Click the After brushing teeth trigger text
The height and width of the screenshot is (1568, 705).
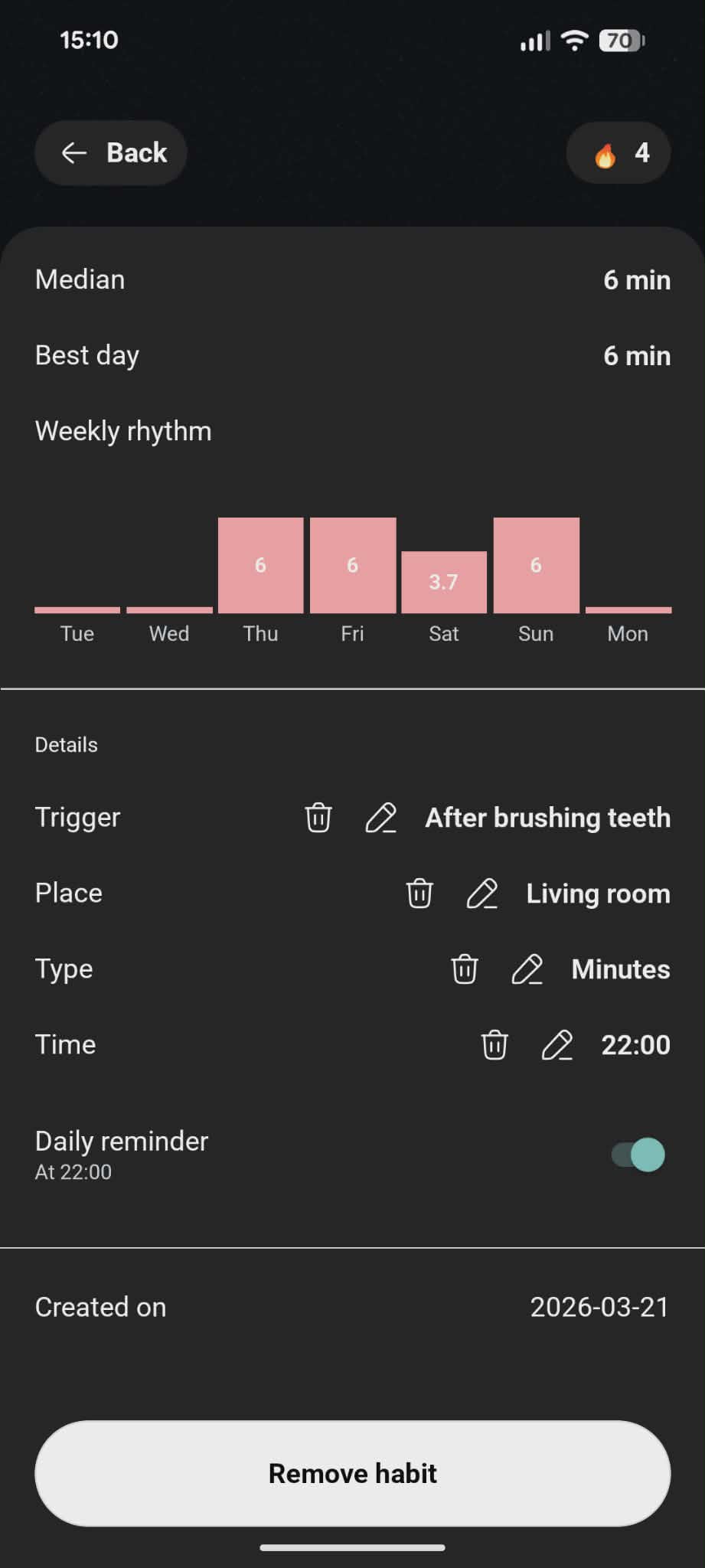pos(547,817)
